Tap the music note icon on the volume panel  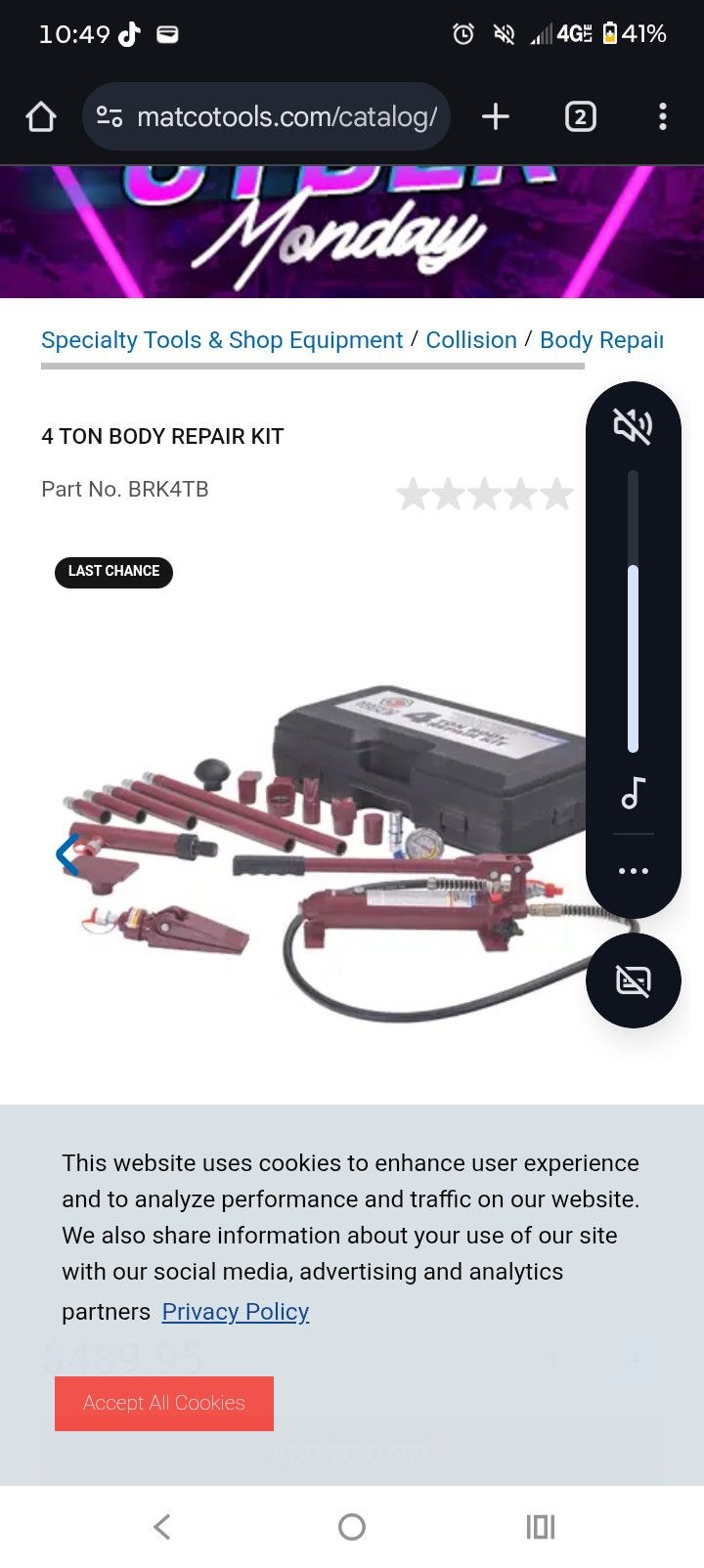coord(633,793)
